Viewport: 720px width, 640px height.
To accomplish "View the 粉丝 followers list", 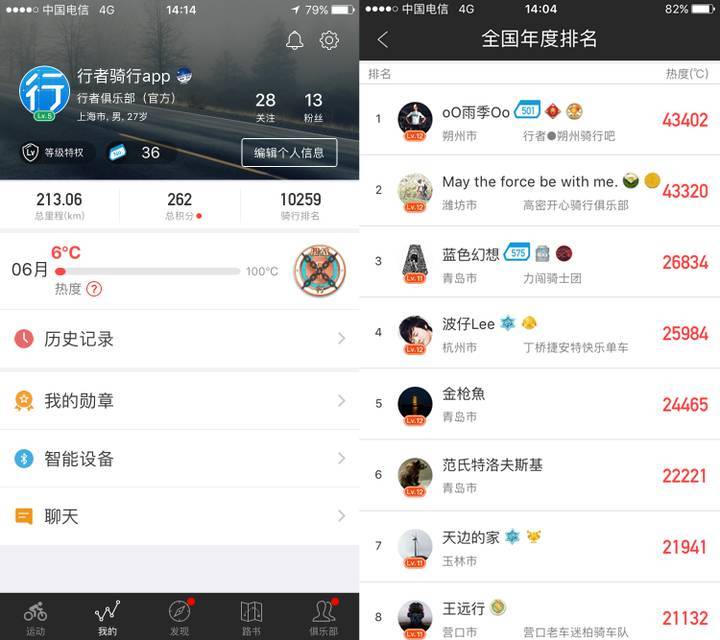I will [x=313, y=107].
